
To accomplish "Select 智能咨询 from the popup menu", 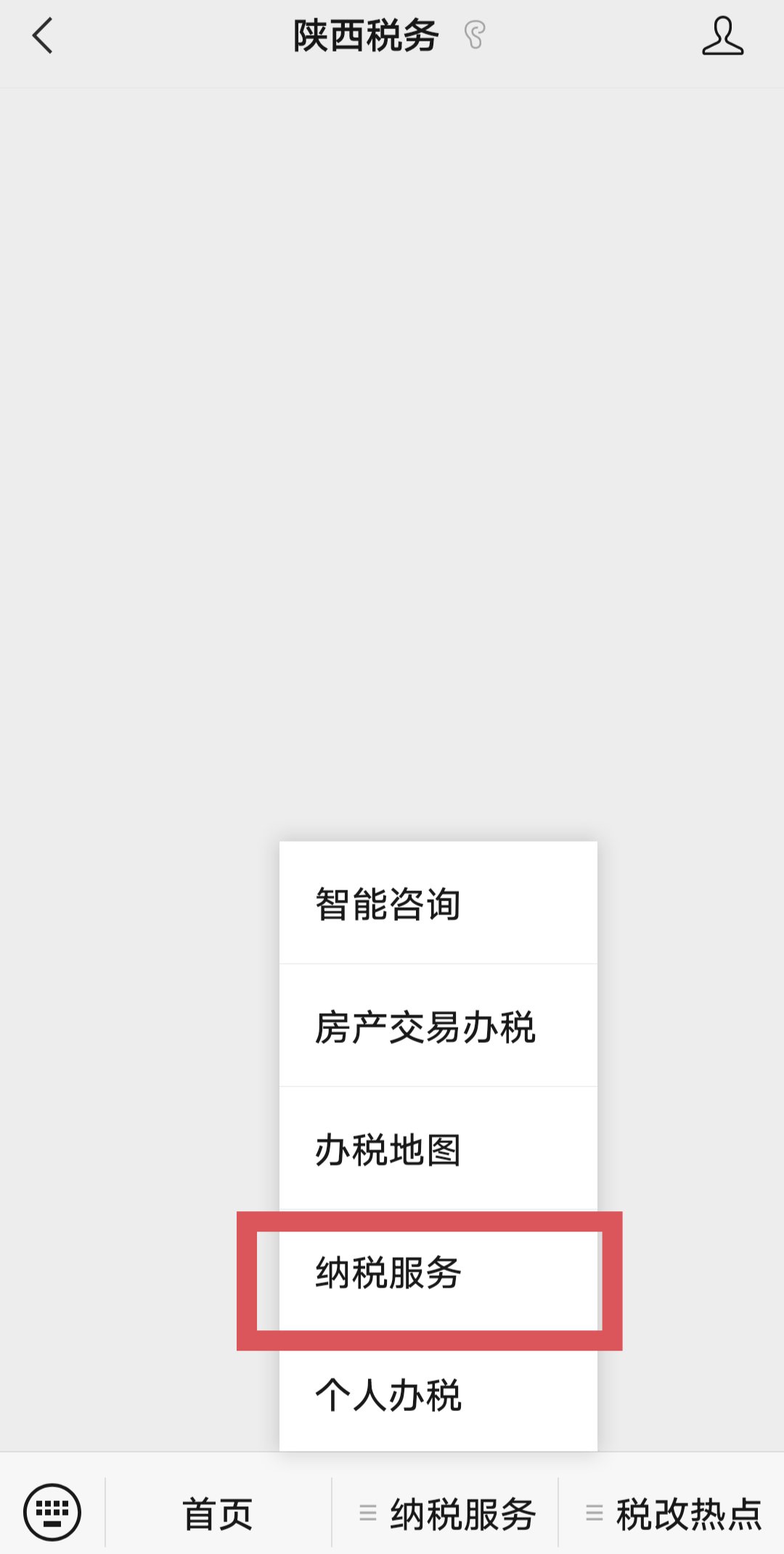I will click(x=438, y=904).
